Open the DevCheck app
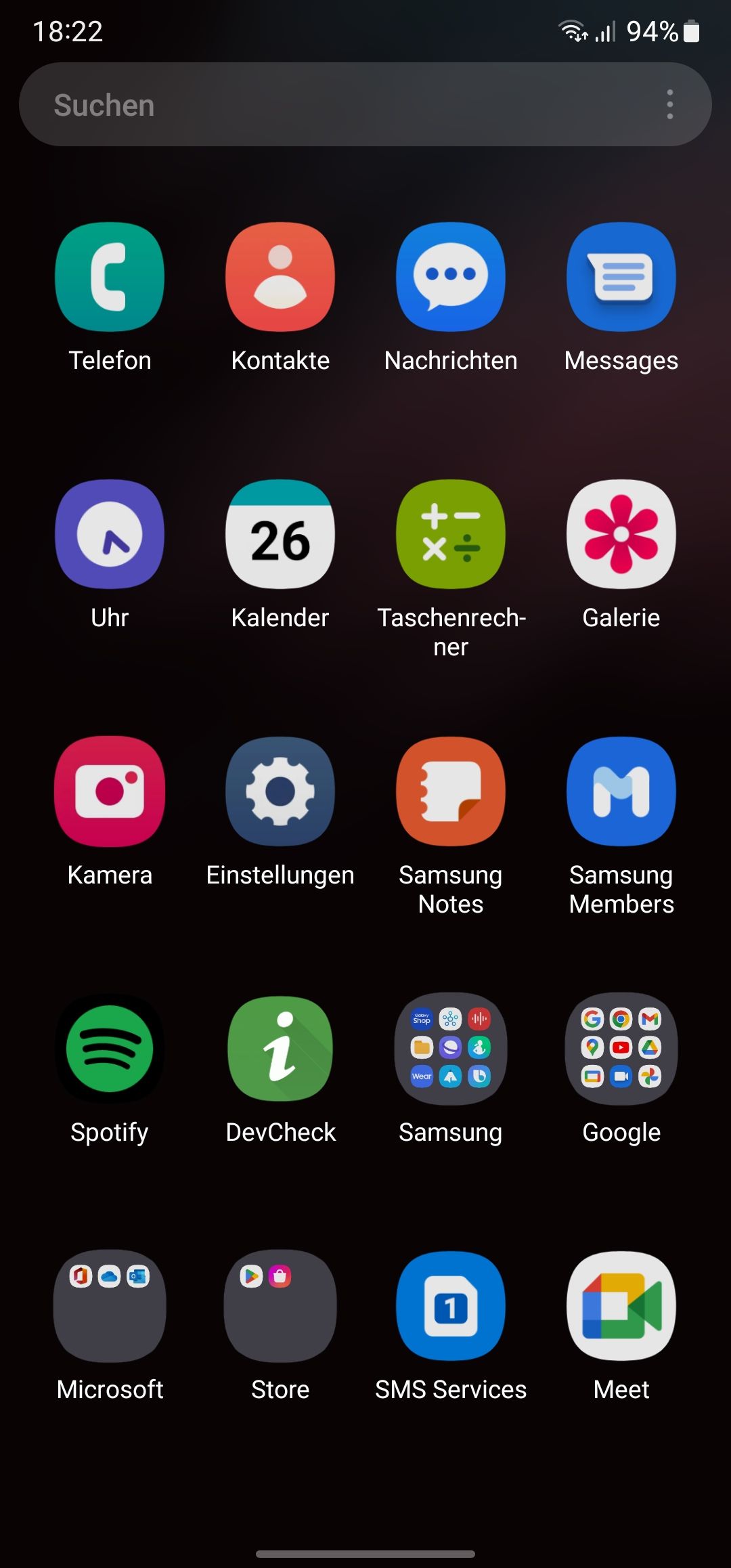The height and width of the screenshot is (1568, 731). click(280, 1049)
